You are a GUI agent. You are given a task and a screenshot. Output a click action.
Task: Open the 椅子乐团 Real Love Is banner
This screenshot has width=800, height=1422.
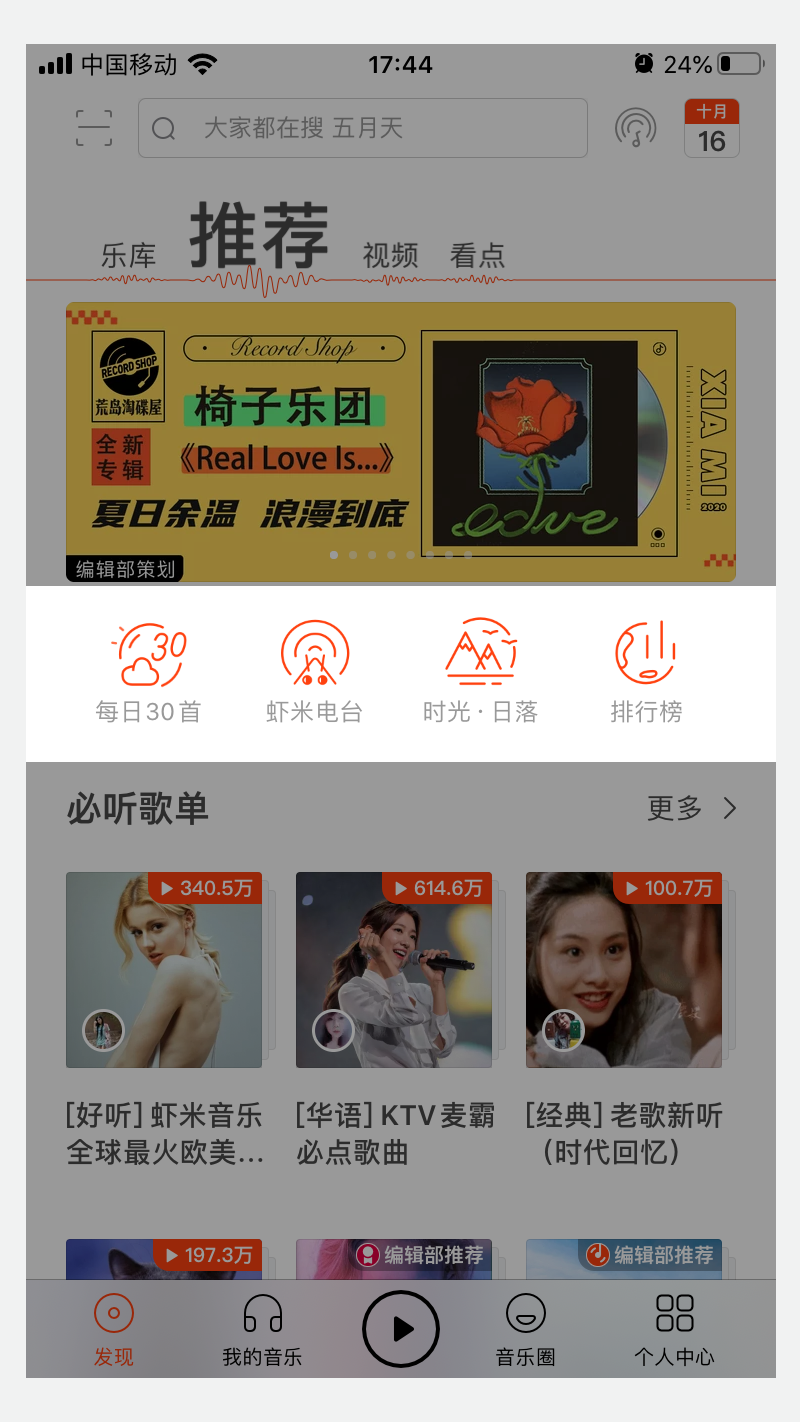(x=400, y=441)
